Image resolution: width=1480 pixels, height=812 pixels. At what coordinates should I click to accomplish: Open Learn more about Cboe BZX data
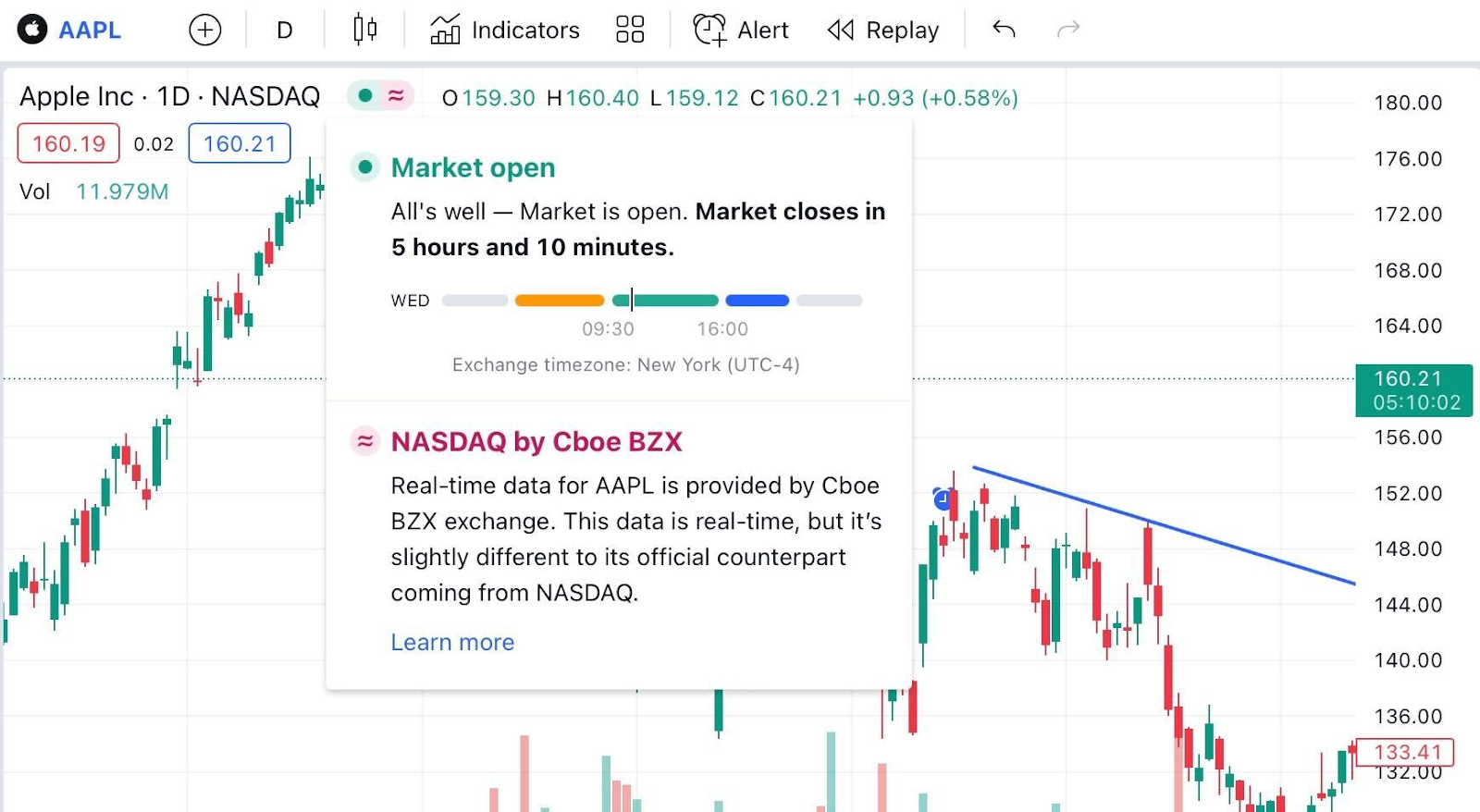point(452,642)
